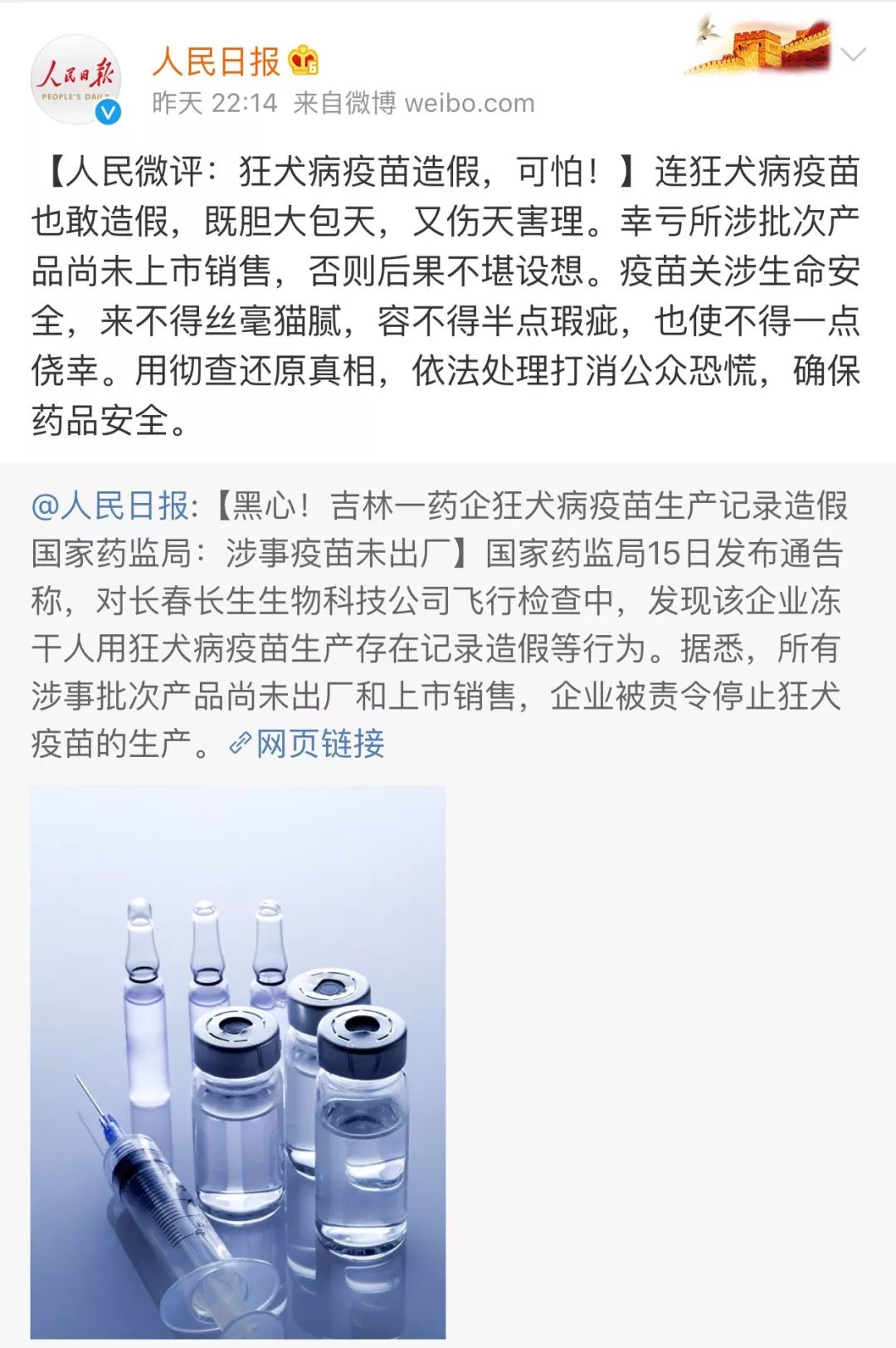Expand the quoted @人民日报 repost block
The image size is (896, 1348).
448,618
